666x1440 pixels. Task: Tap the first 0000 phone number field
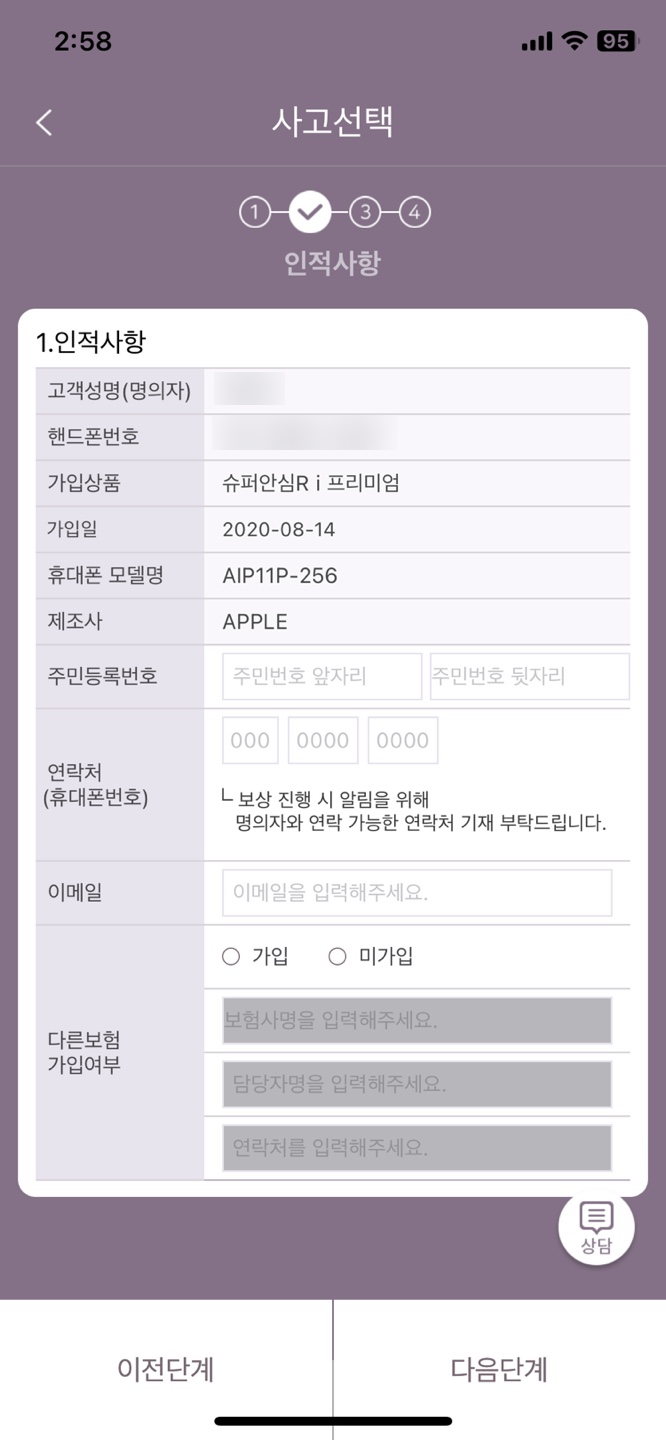323,741
